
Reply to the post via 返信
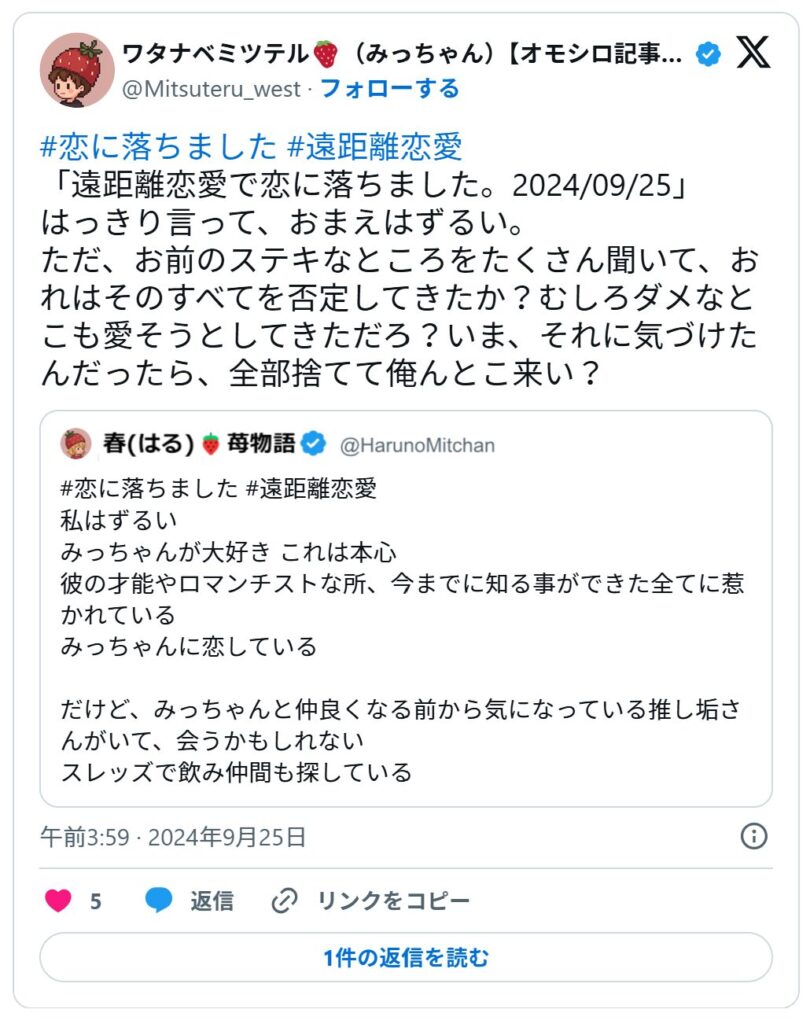pos(188,901)
